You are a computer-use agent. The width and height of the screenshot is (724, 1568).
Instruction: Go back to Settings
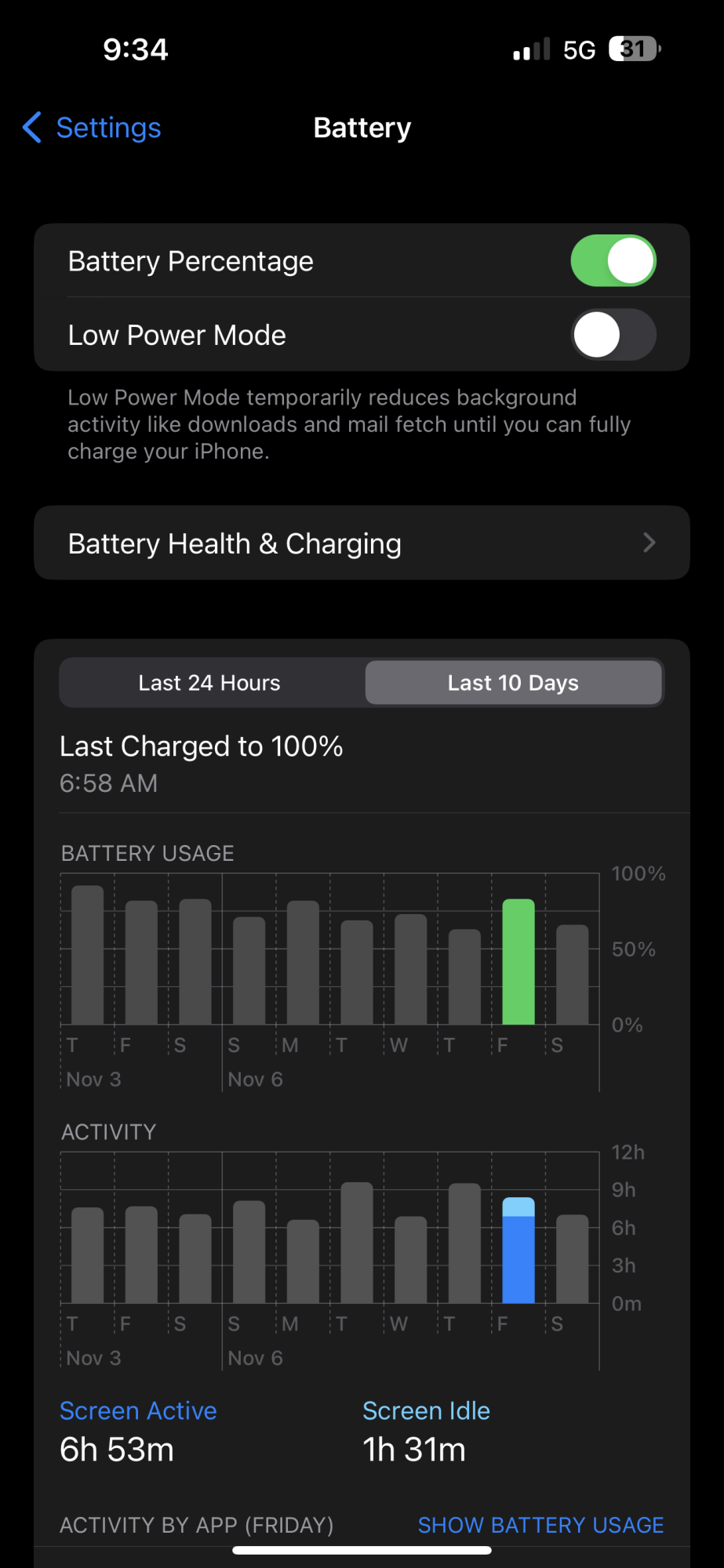coord(93,128)
